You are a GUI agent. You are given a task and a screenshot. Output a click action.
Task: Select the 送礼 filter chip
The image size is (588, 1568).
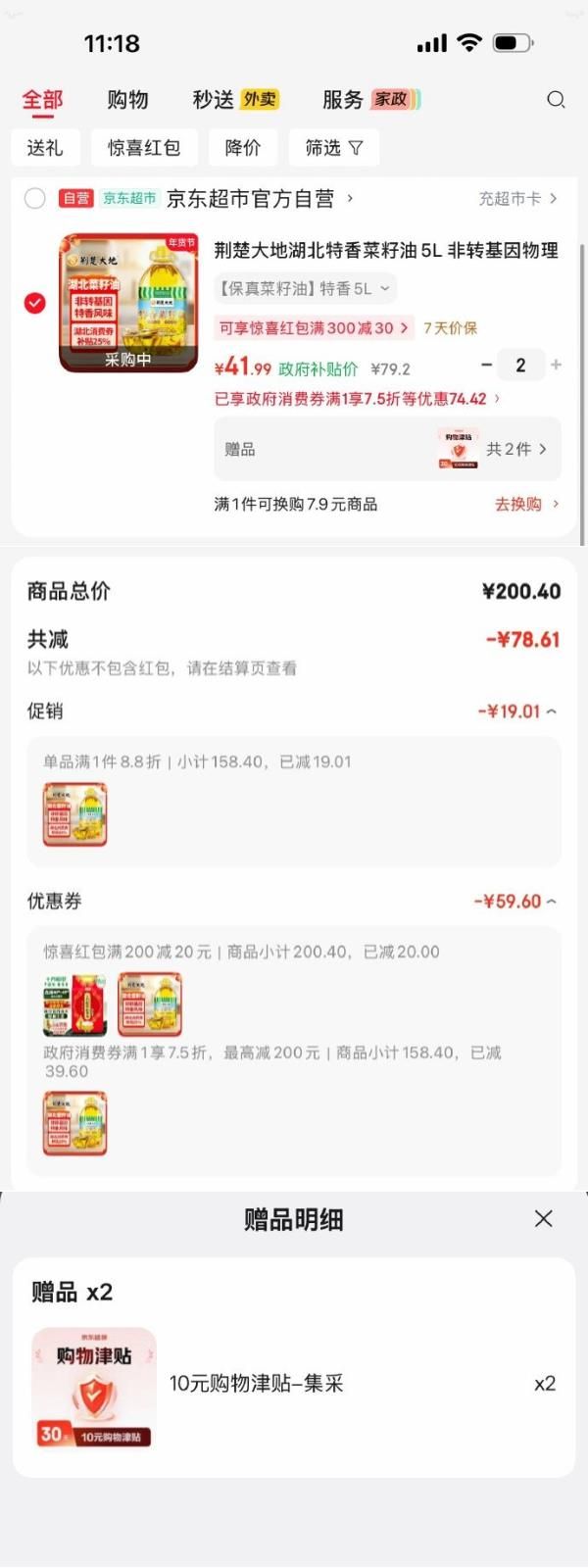pos(45,148)
